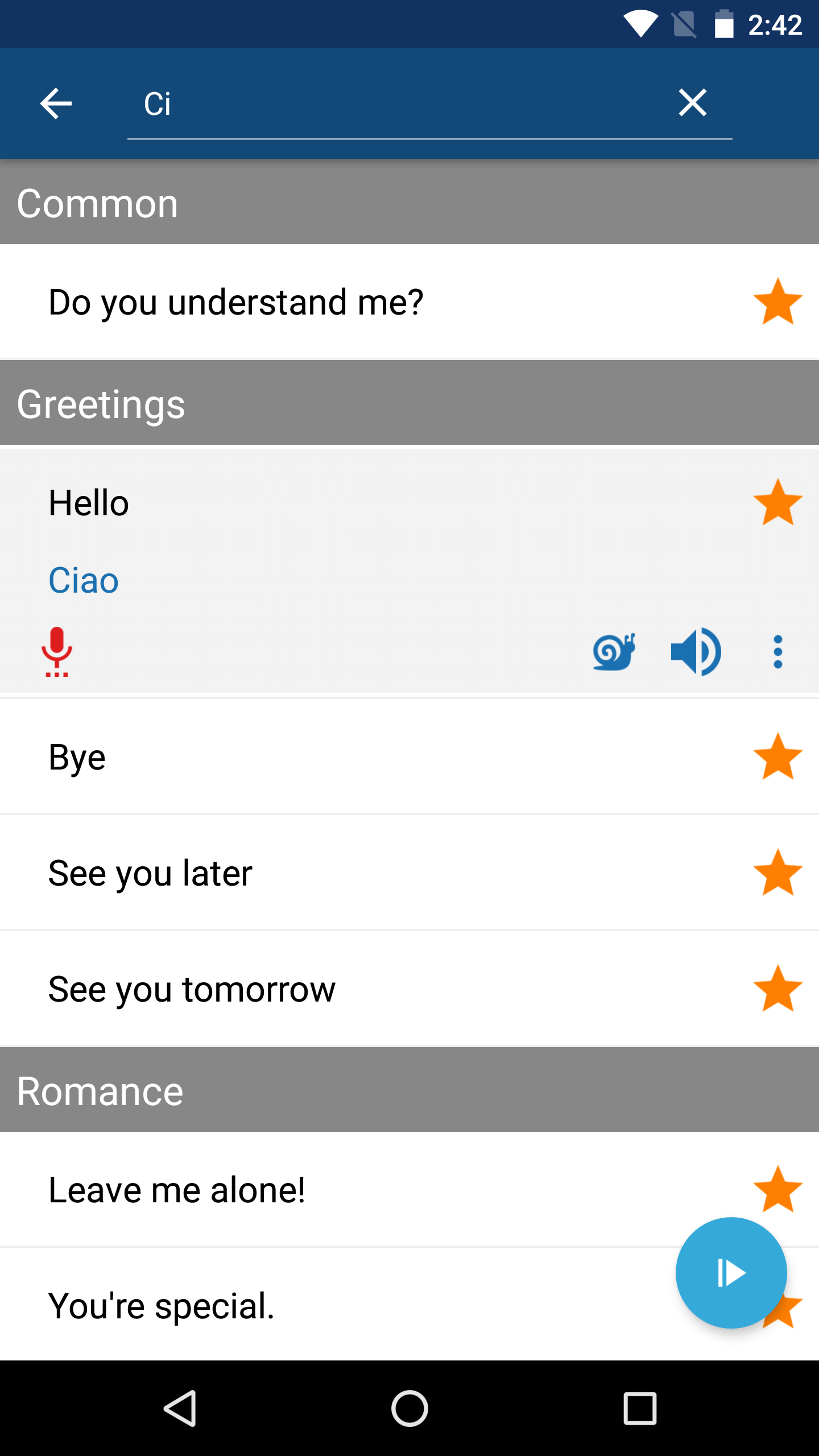Clear the search text

tap(692, 103)
